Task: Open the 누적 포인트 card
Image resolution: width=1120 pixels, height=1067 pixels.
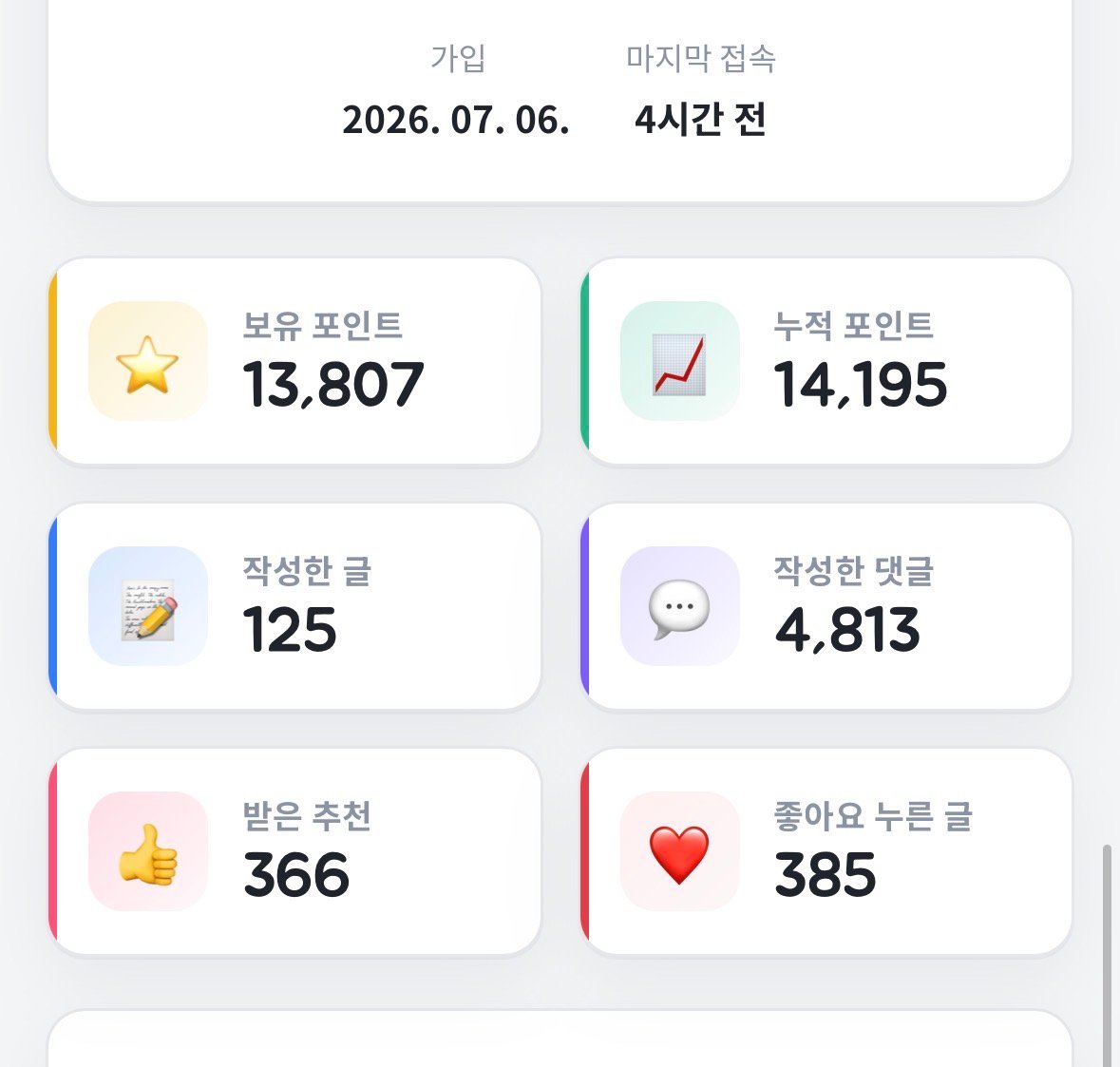Action: [826, 361]
